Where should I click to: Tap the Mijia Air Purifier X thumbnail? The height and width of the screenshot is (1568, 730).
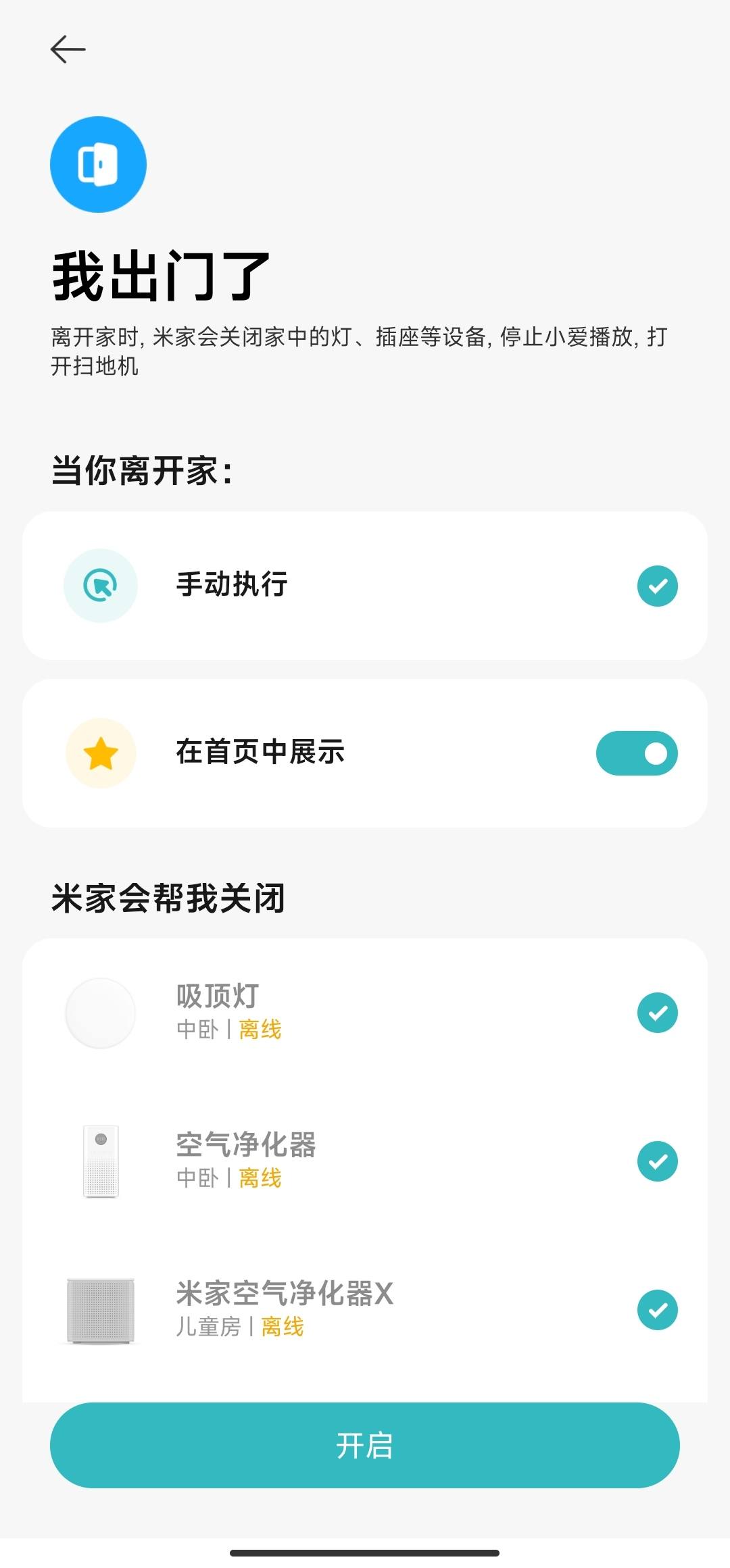[100, 1309]
